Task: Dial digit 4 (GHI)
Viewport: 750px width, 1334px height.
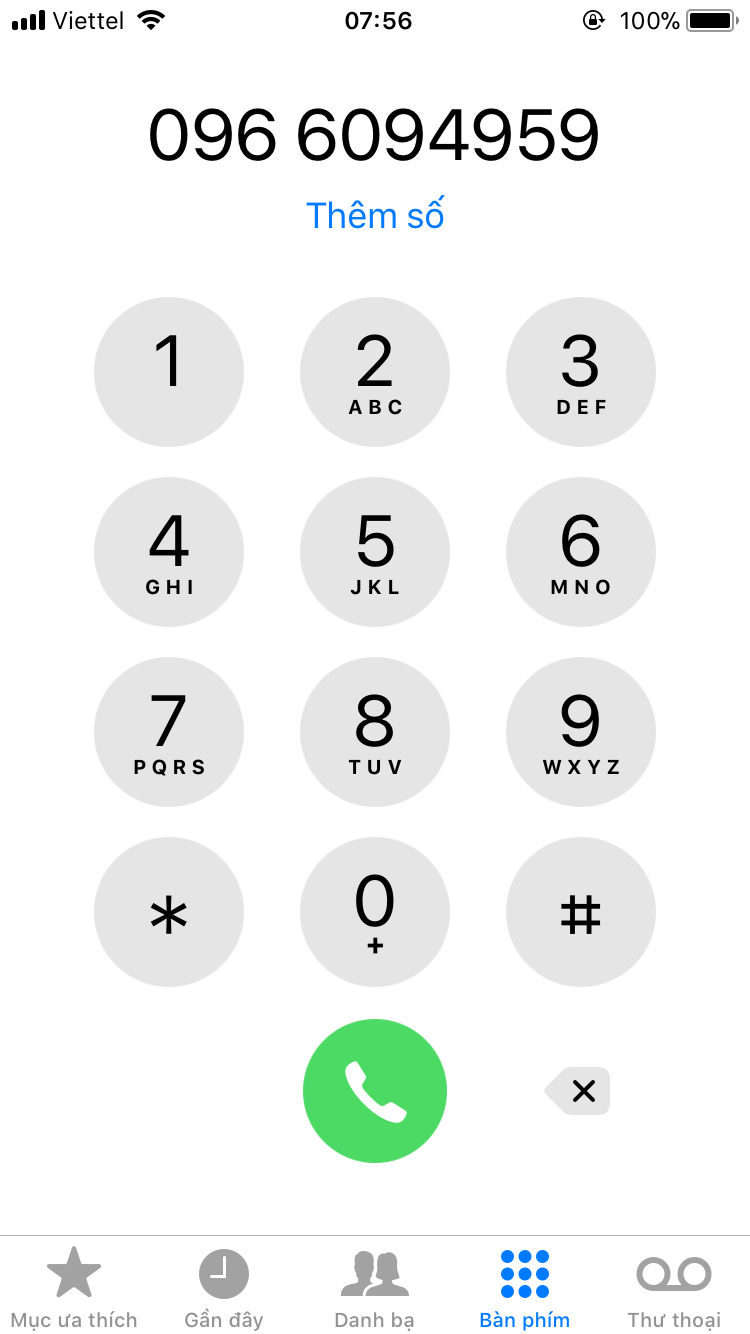Action: [169, 552]
